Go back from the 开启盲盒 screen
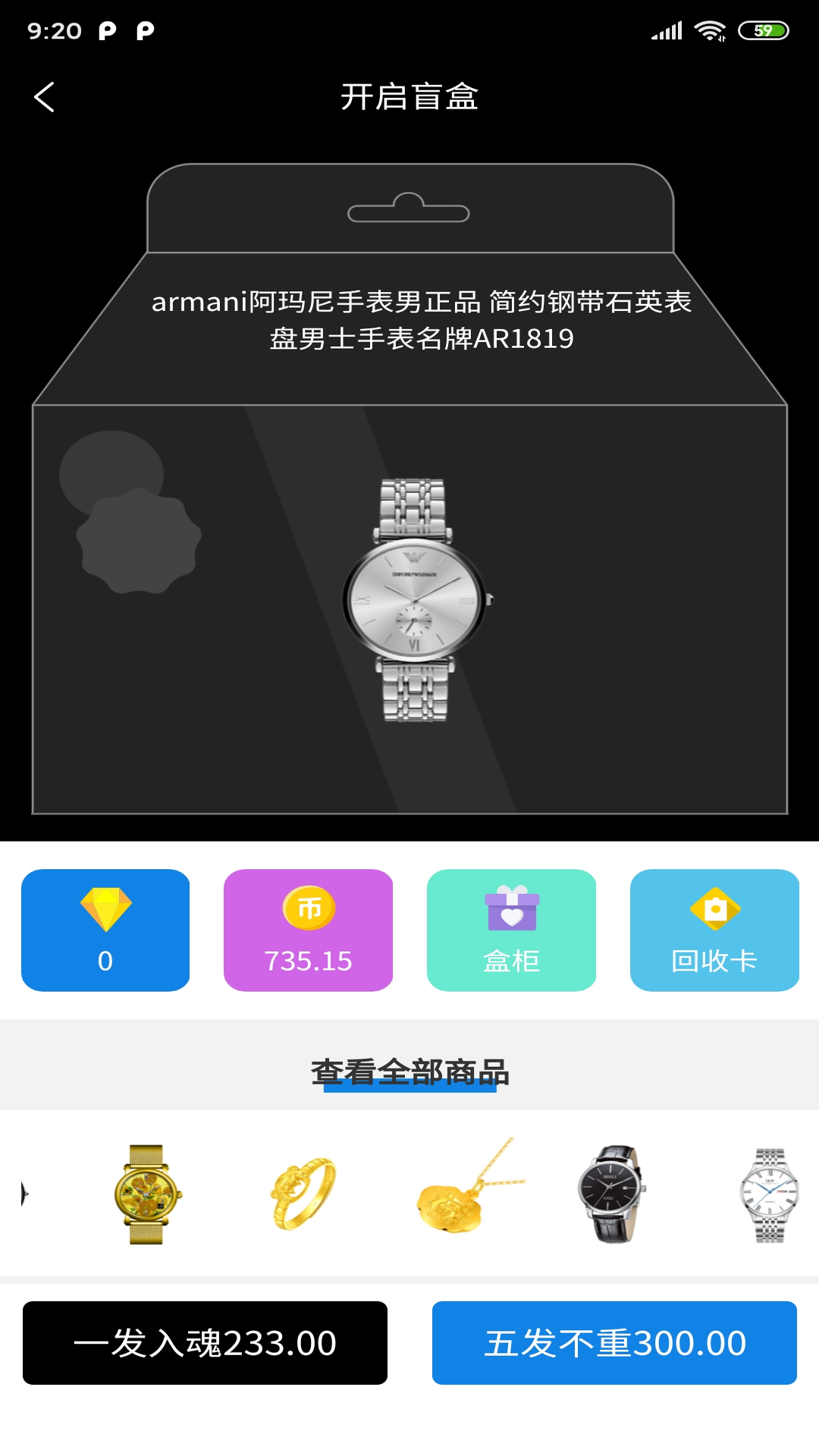 coord(44,97)
